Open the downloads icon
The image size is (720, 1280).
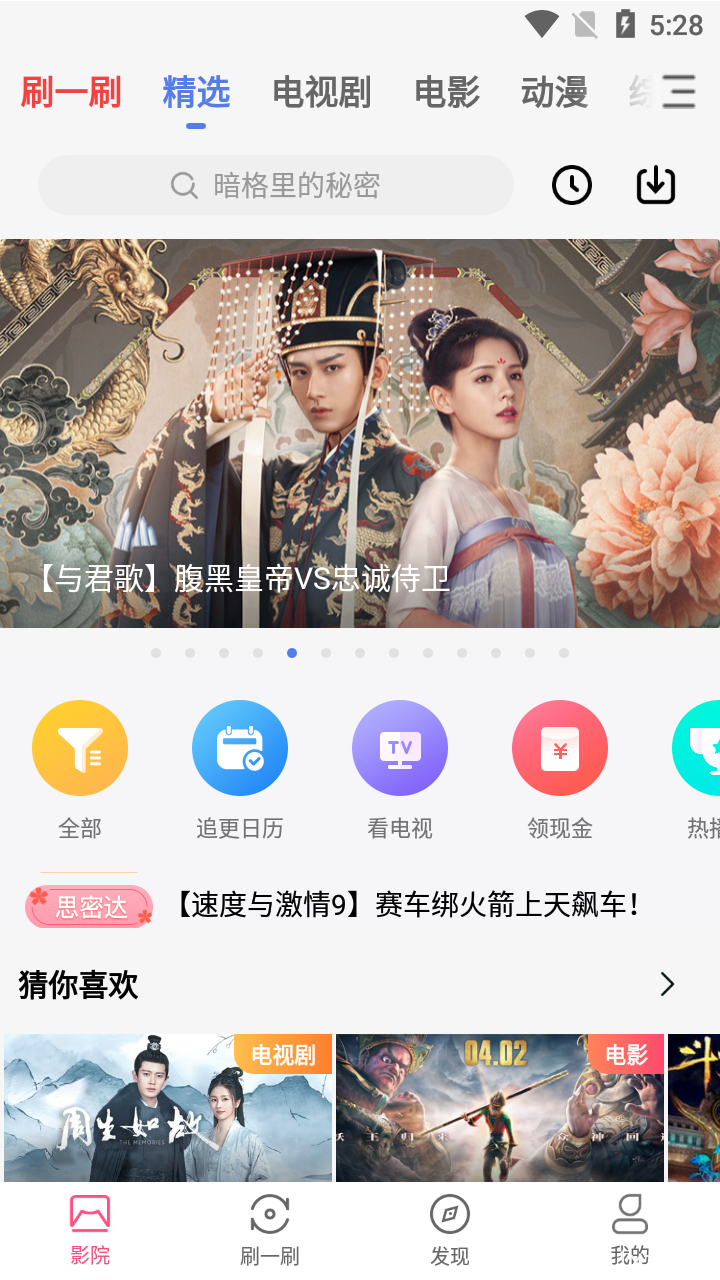pyautogui.click(x=656, y=185)
